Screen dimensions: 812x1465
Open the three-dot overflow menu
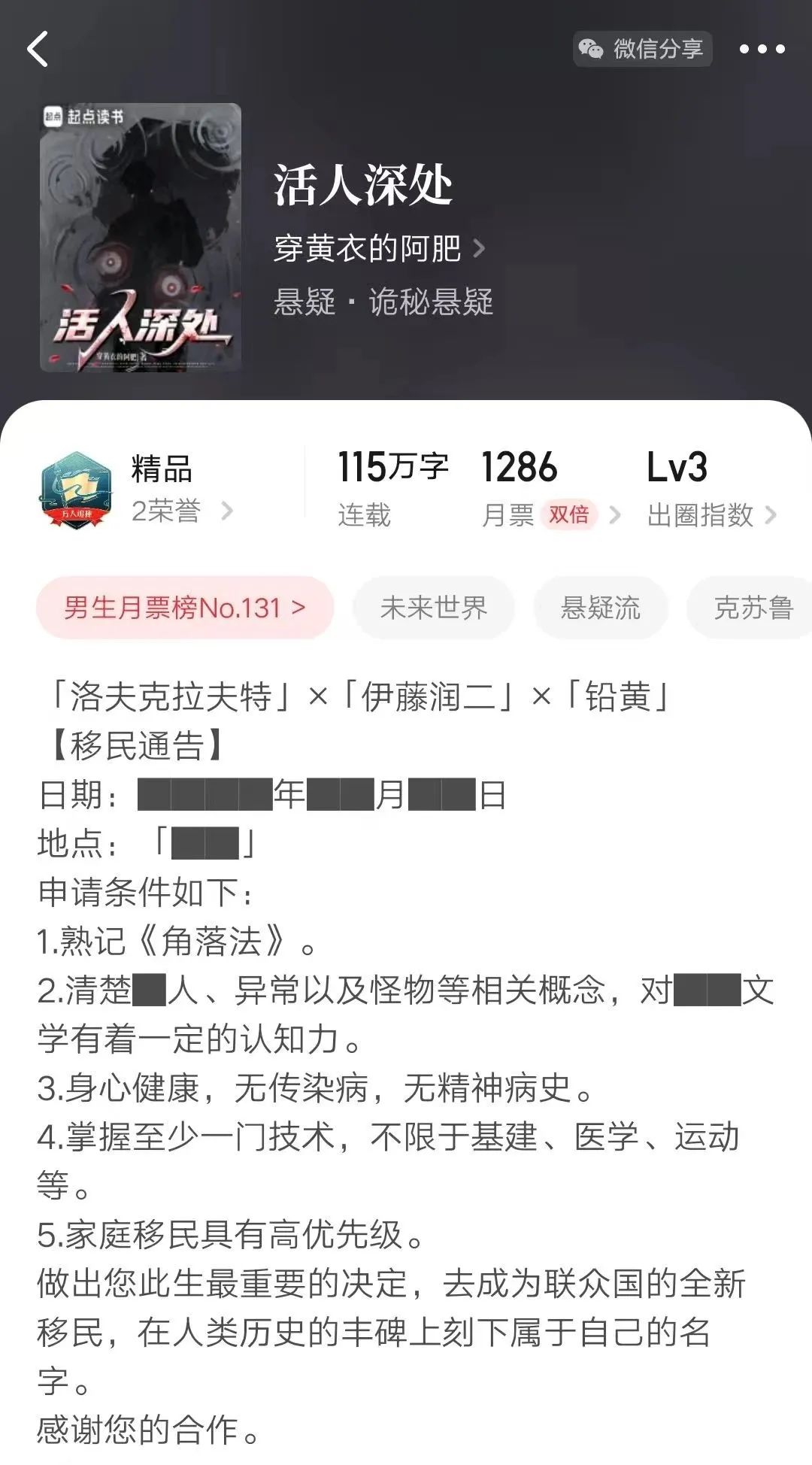click(762, 50)
